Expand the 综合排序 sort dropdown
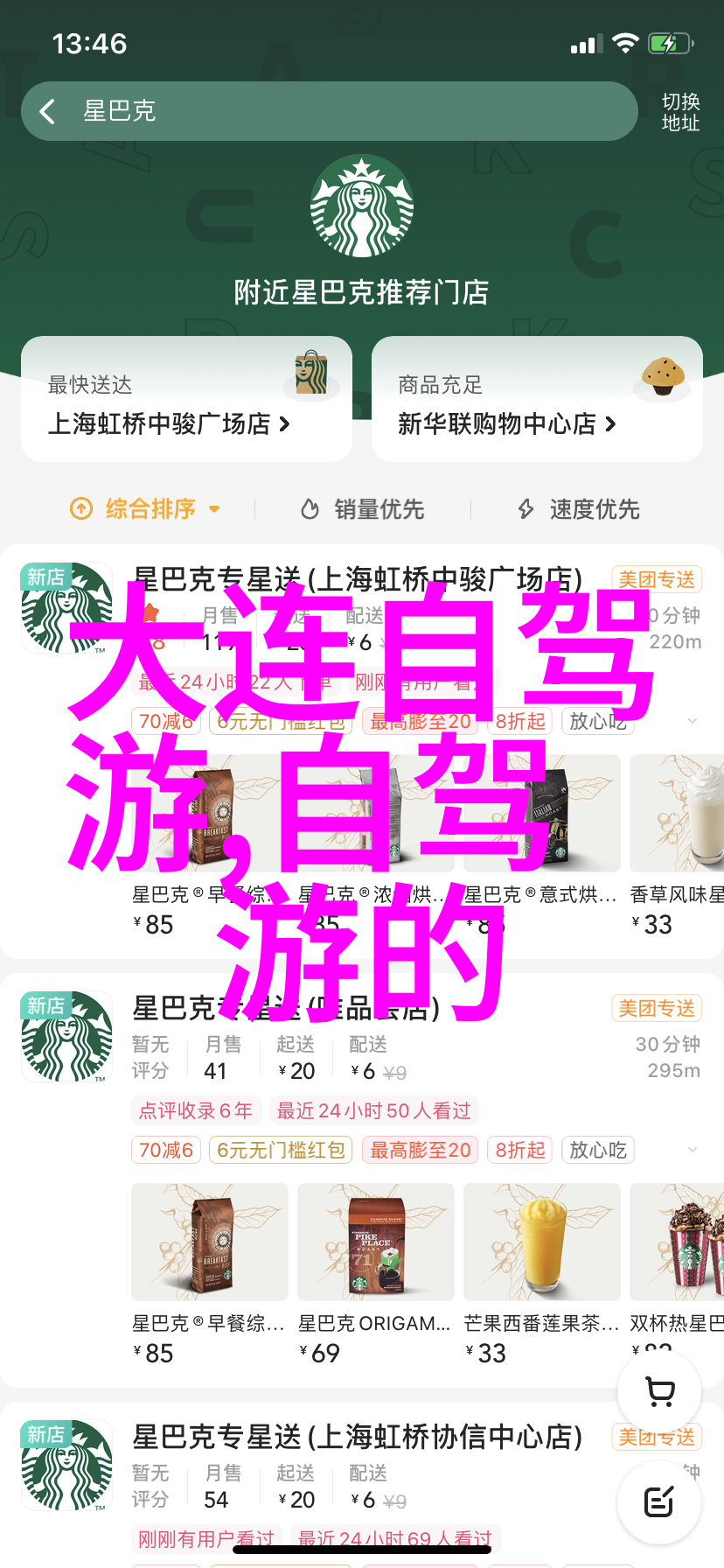 146,508
